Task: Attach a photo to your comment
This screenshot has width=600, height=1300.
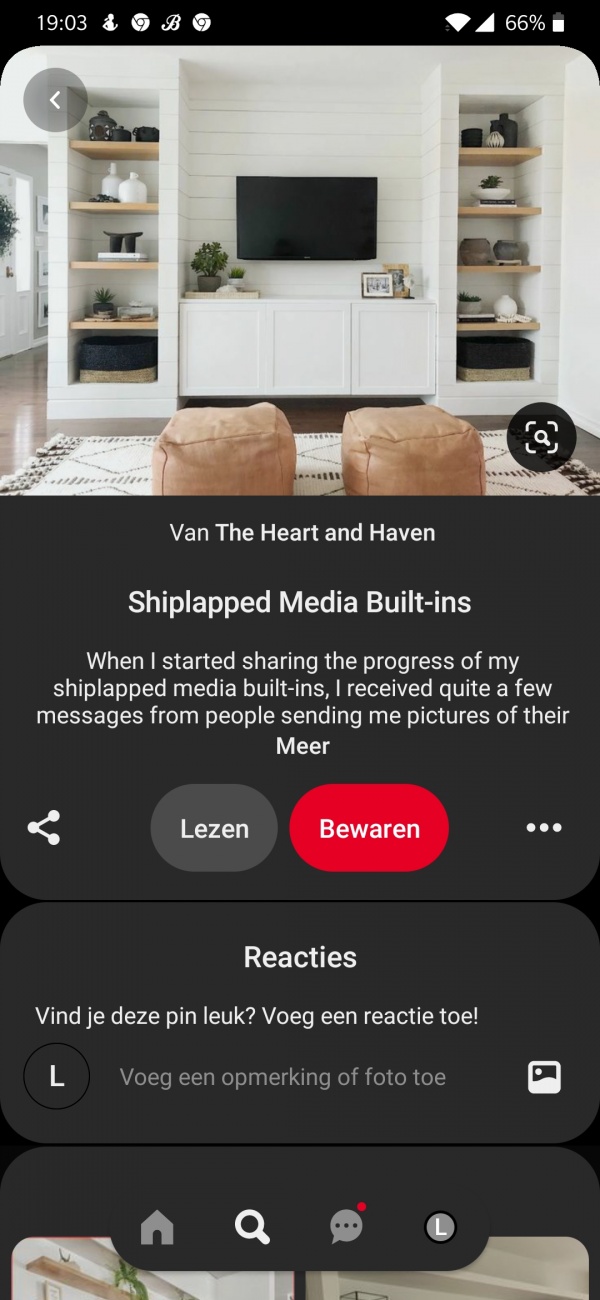Action: tap(544, 1077)
